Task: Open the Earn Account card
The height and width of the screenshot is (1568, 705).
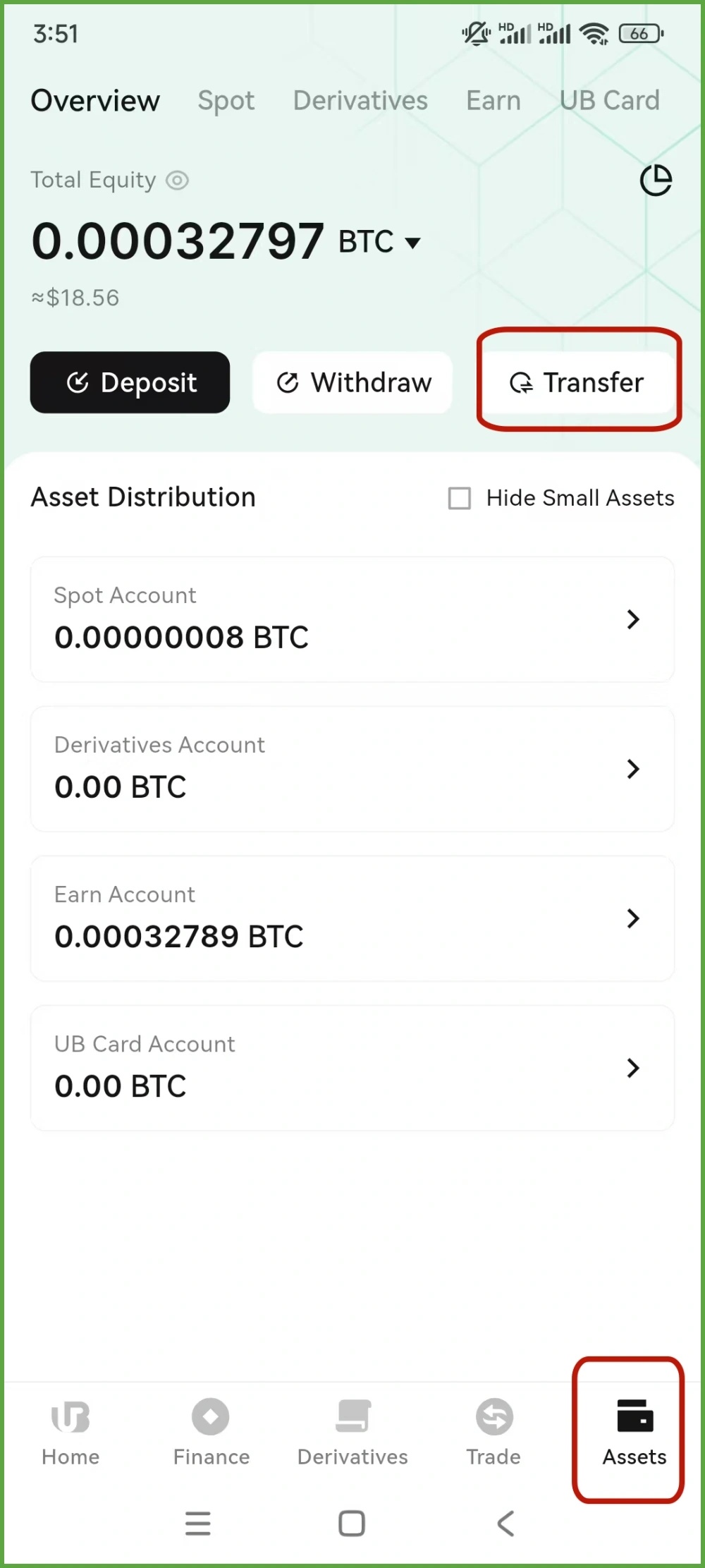Action: click(x=352, y=918)
